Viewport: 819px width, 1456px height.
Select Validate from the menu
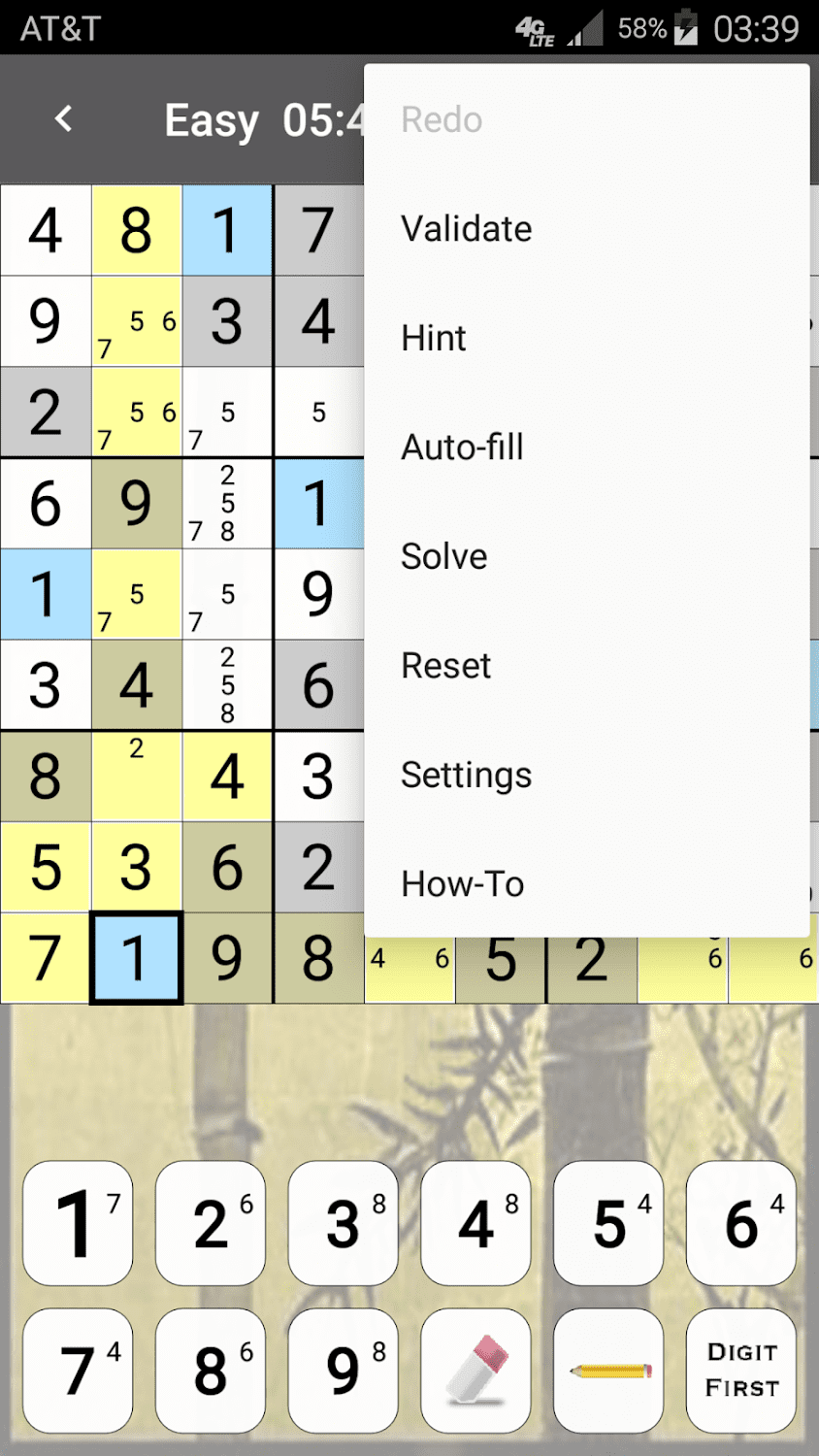[x=467, y=229]
